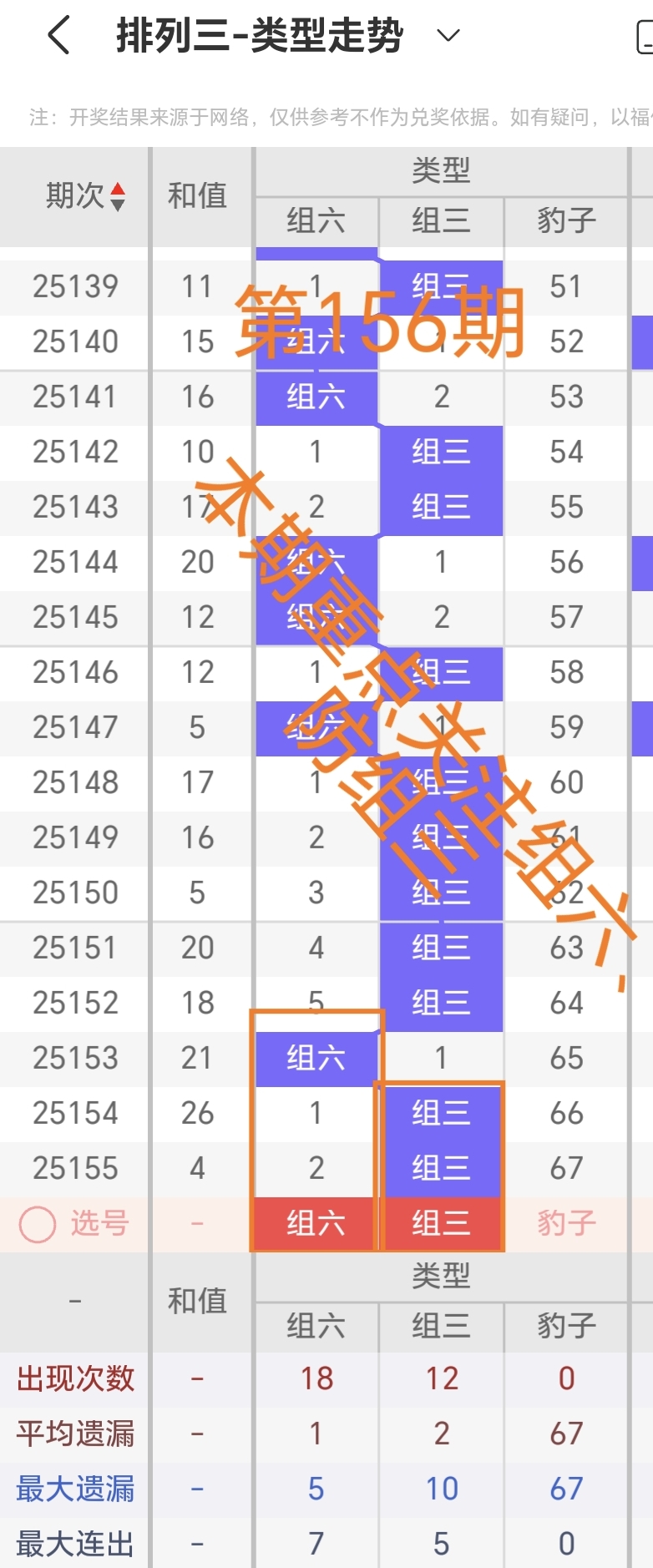Switch to the 组三 column header
Viewport: 653px width, 1568px height.
point(441,222)
